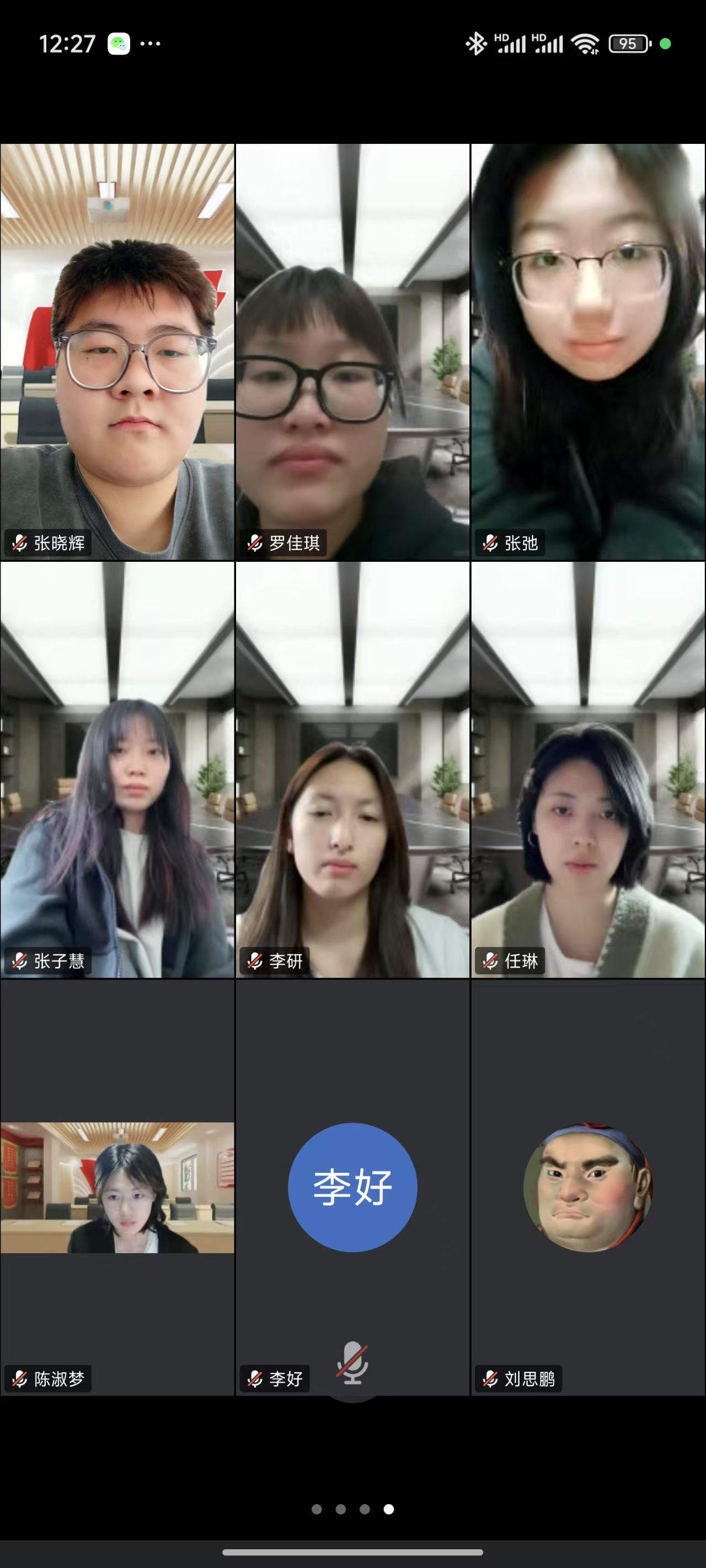
Task: Tap the muted microphone button
Action: pyautogui.click(x=352, y=1362)
